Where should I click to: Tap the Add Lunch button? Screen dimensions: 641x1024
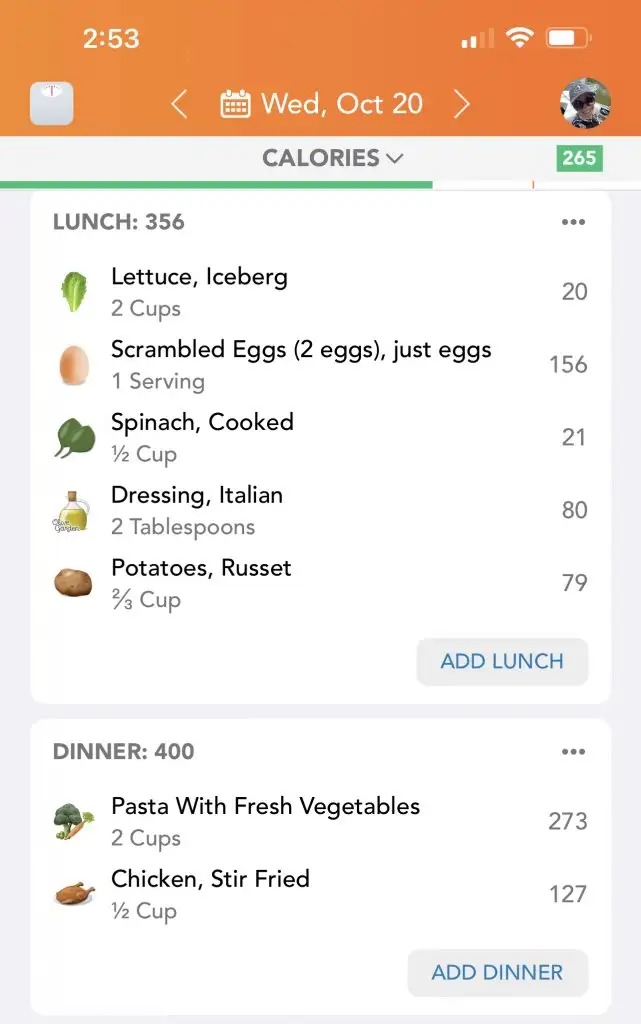tap(502, 661)
